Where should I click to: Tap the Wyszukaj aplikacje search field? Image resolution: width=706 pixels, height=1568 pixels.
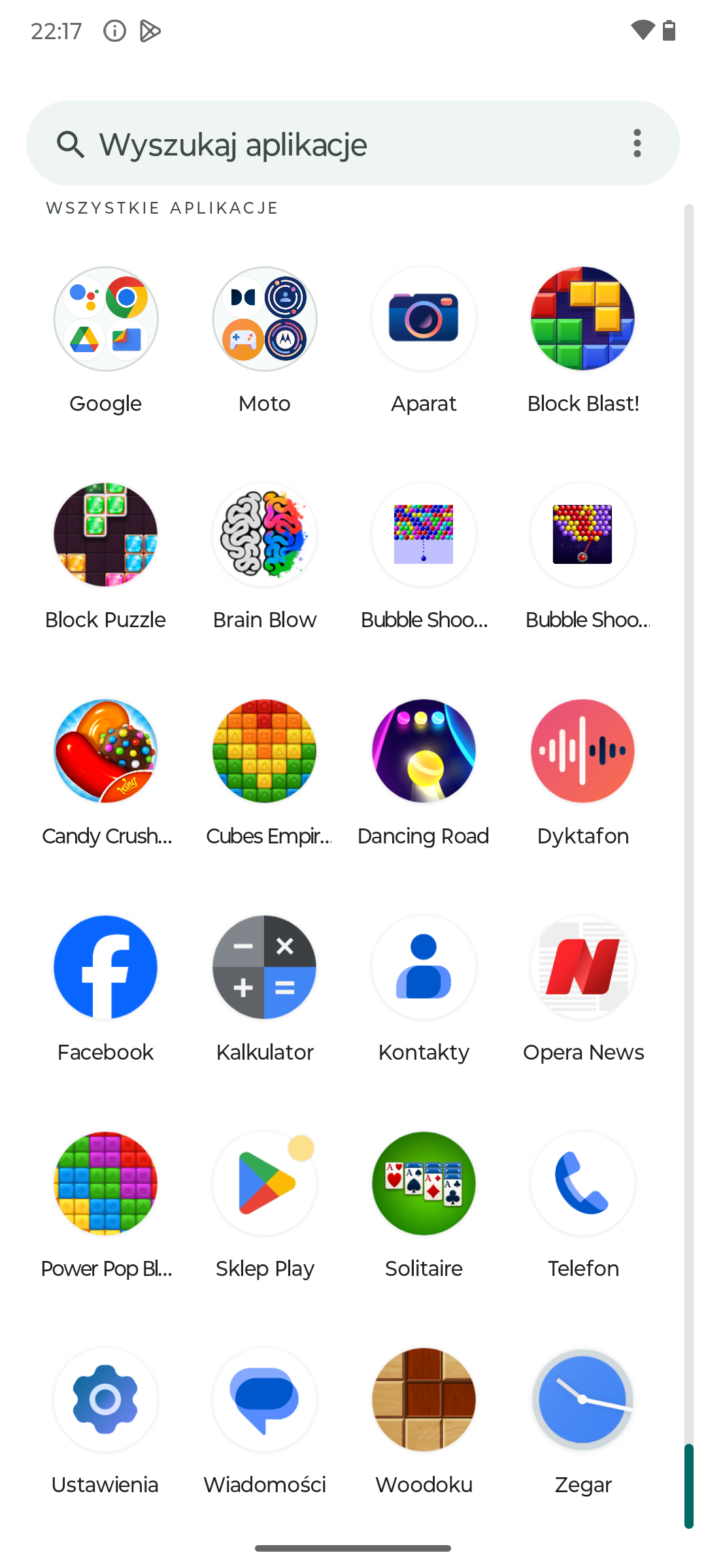coord(353,143)
